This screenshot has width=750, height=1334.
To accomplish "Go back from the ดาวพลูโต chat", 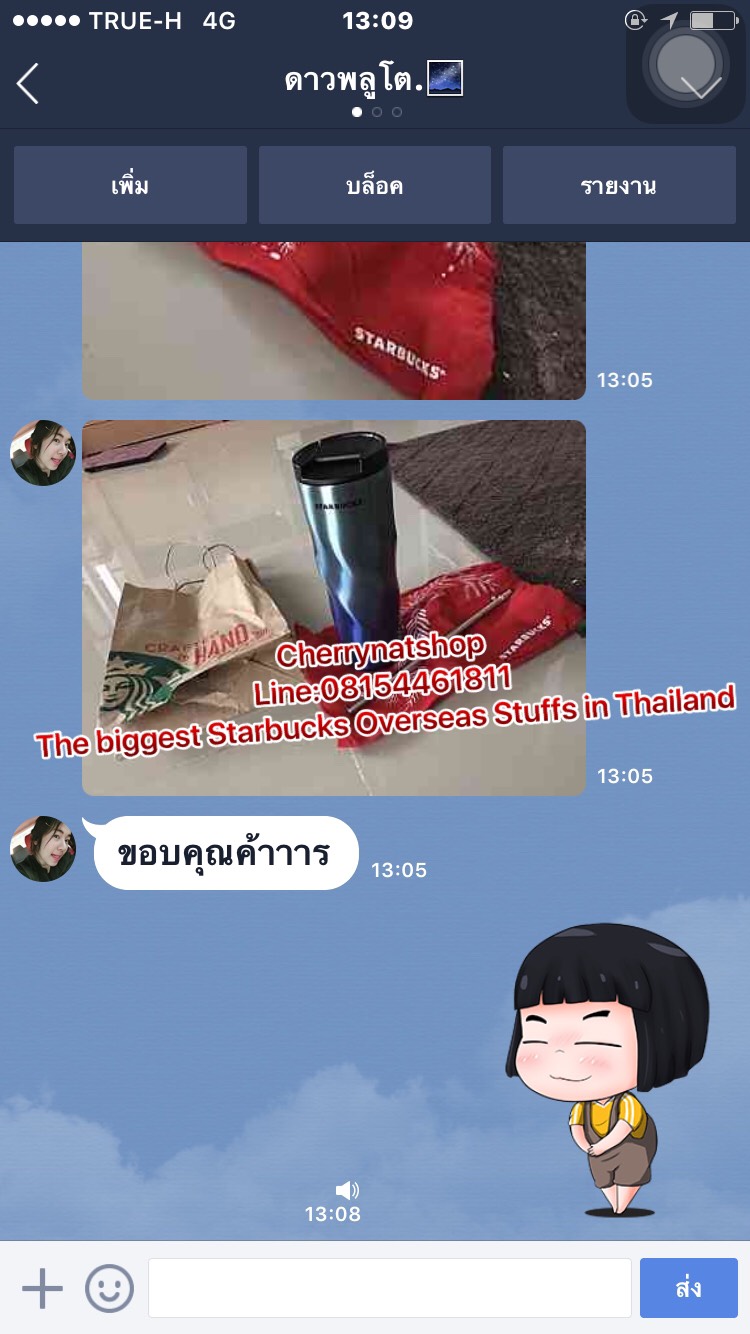I will point(28,83).
